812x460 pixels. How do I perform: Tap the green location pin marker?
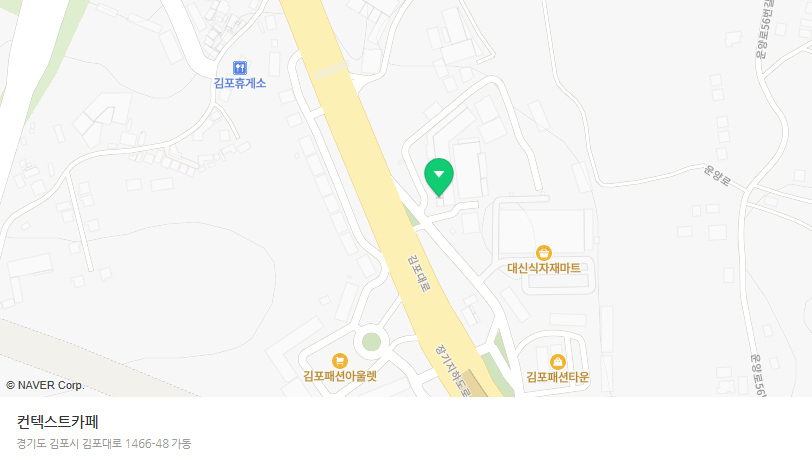point(438,176)
